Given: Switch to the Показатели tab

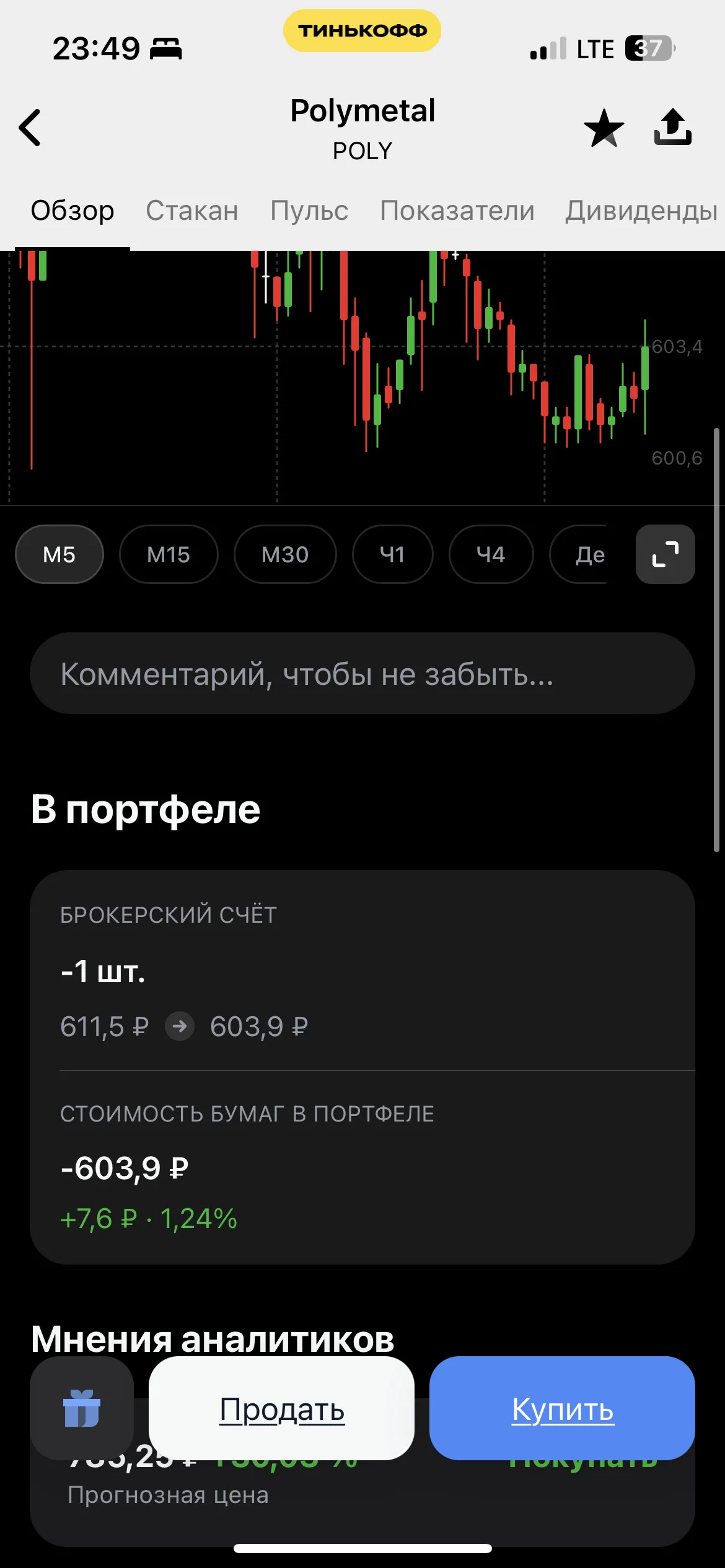Looking at the screenshot, I should click(x=457, y=211).
